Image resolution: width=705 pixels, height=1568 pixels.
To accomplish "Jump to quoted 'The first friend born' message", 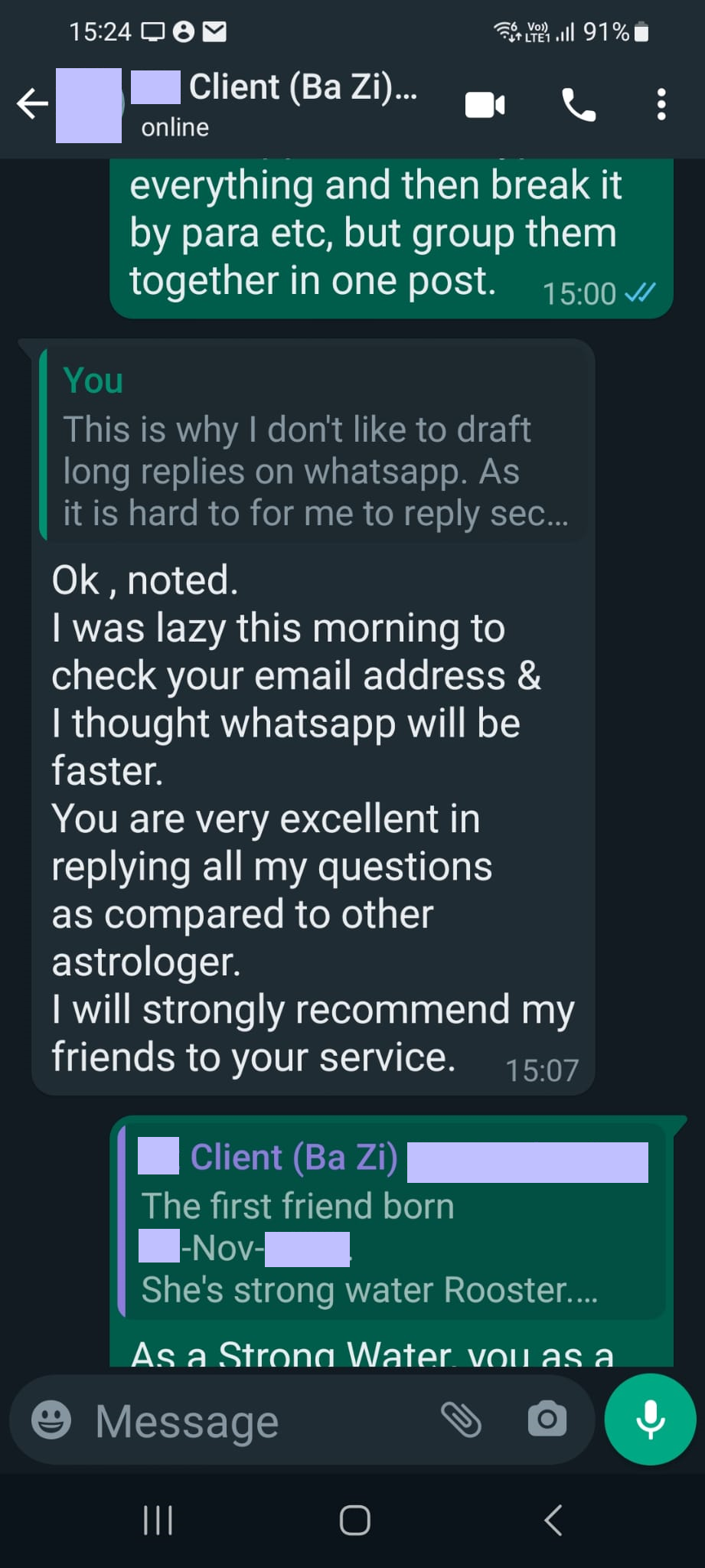I will (x=392, y=1222).
